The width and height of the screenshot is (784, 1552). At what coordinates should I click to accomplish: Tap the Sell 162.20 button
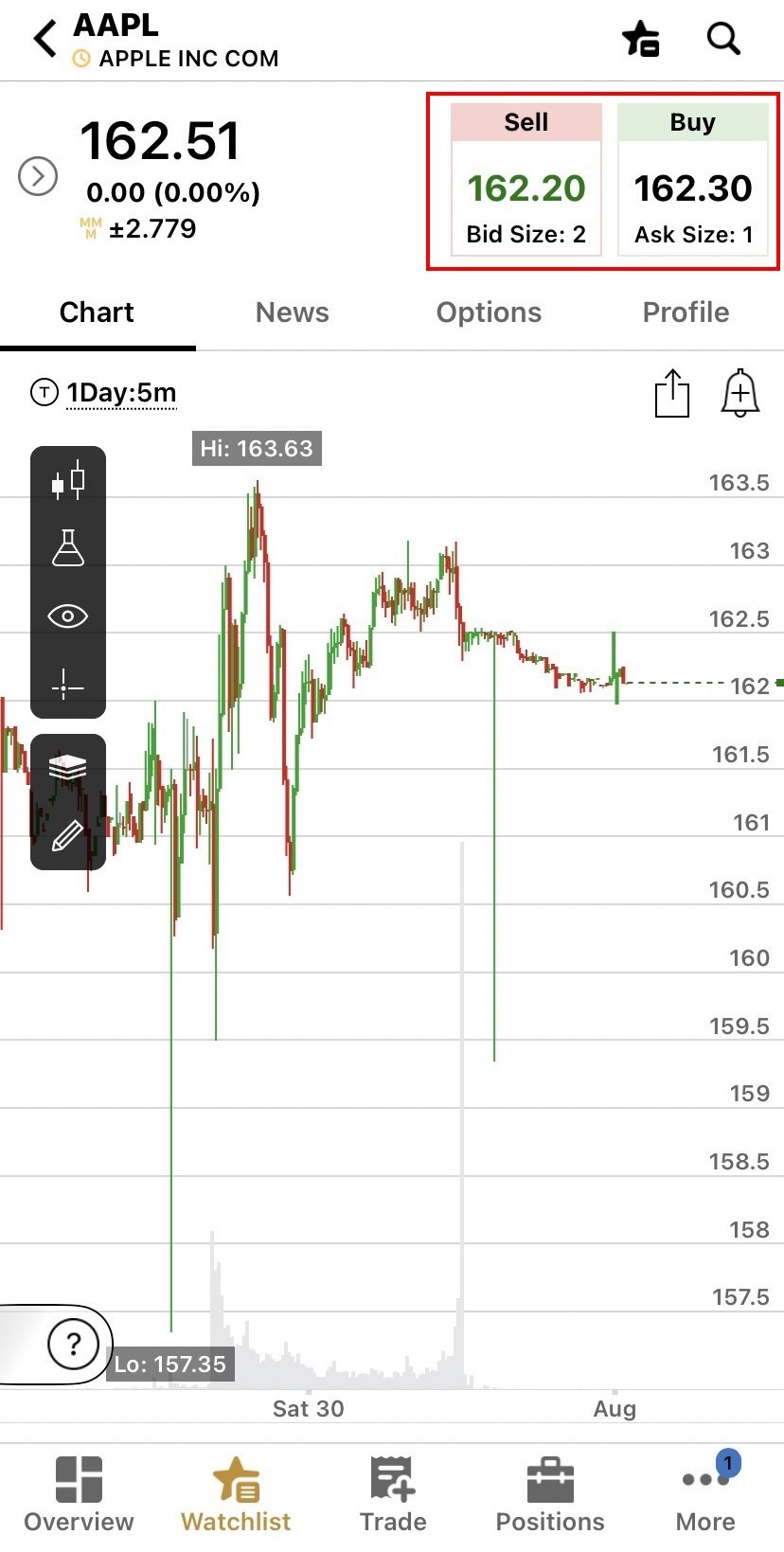(526, 175)
